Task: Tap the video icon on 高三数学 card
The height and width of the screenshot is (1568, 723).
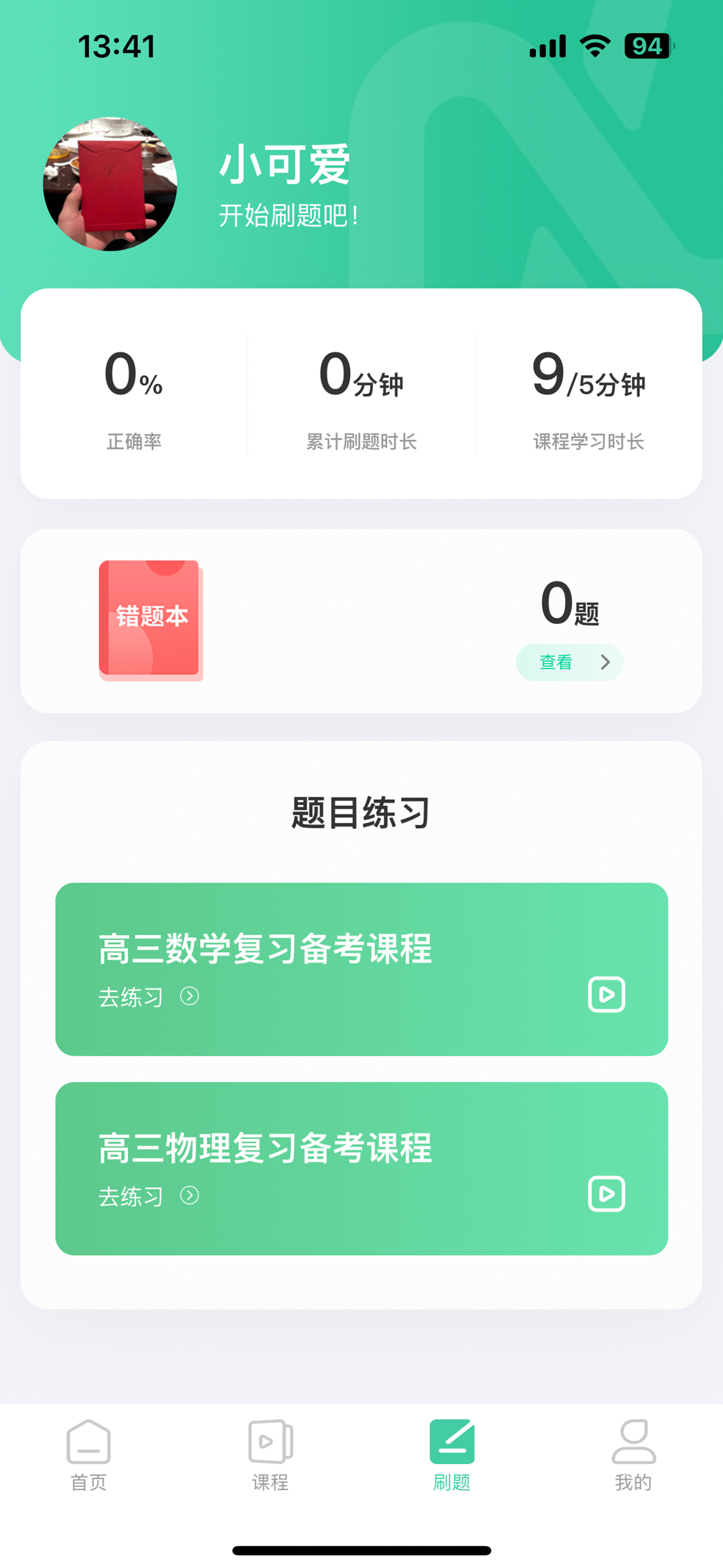Action: [606, 995]
